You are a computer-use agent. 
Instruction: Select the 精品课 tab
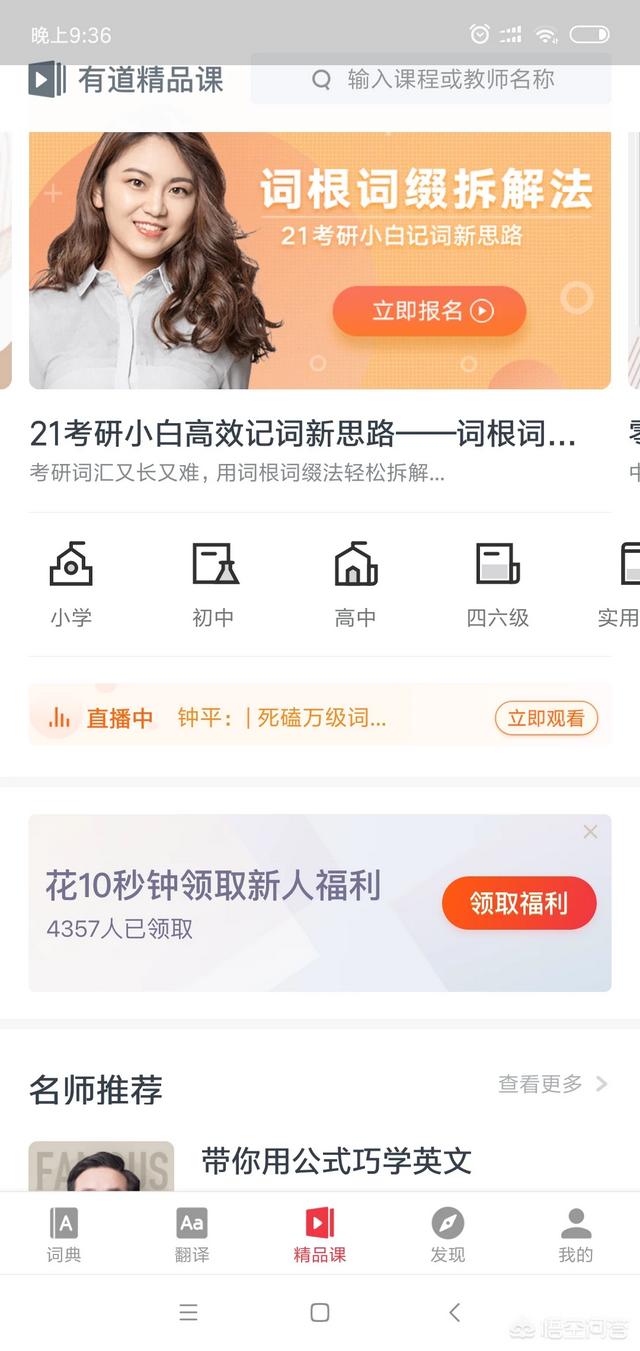click(x=320, y=1234)
